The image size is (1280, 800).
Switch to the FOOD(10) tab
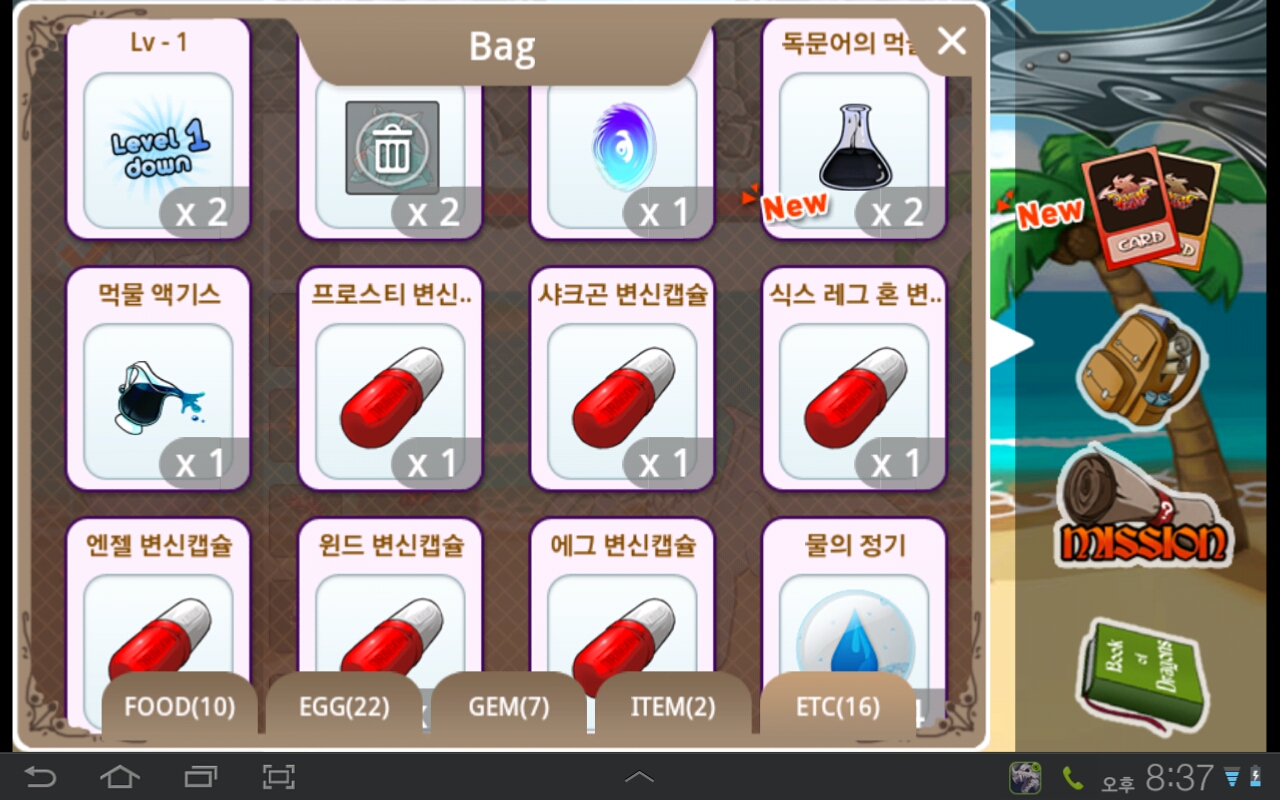[179, 707]
